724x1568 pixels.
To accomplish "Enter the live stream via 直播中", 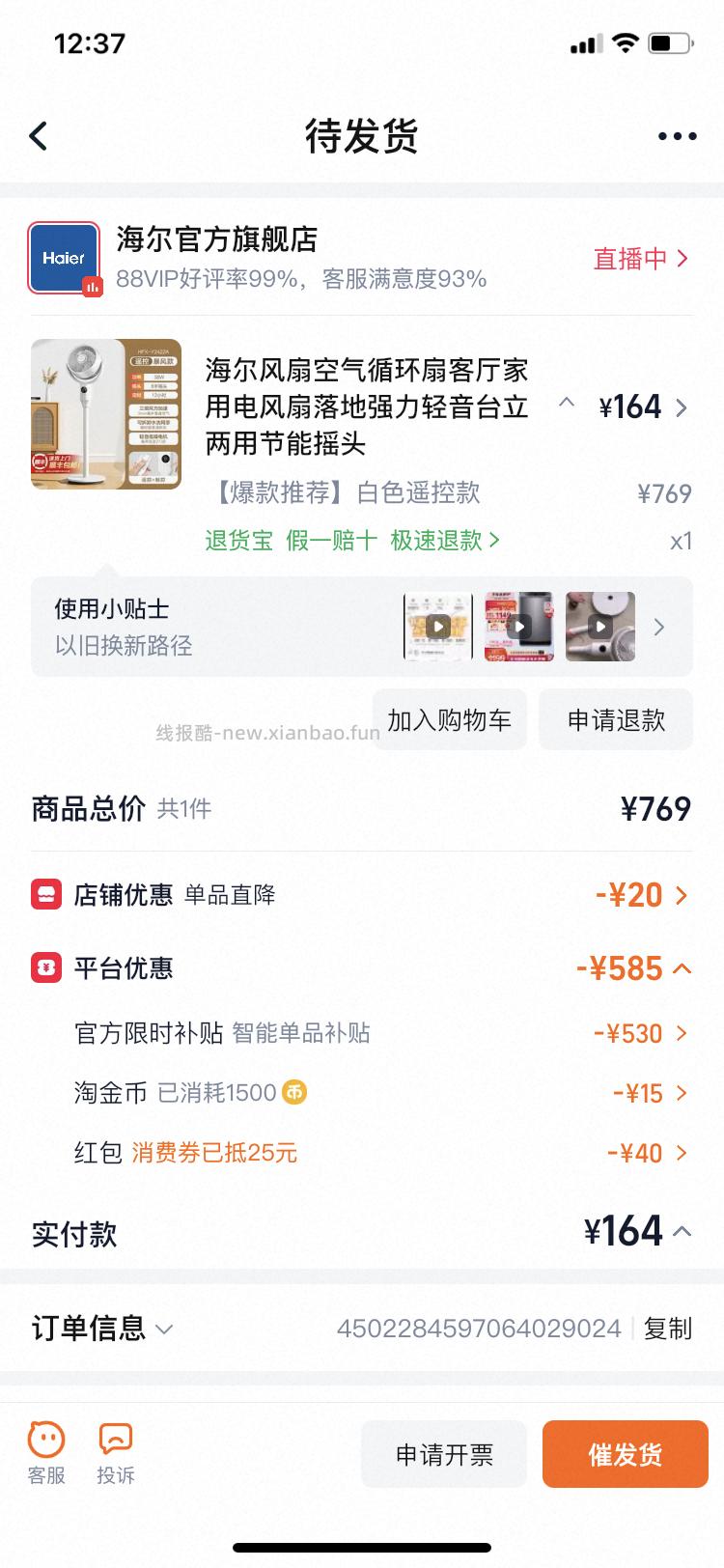I will 633,259.
